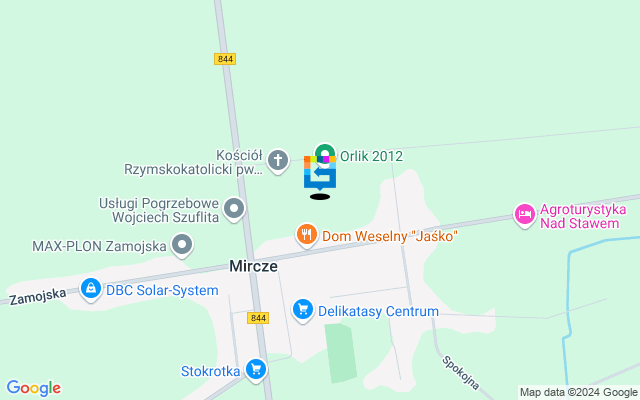Tap the Dom Weselny "Jaśko" restaurant pin
The height and width of the screenshot is (400, 640).
click(307, 236)
